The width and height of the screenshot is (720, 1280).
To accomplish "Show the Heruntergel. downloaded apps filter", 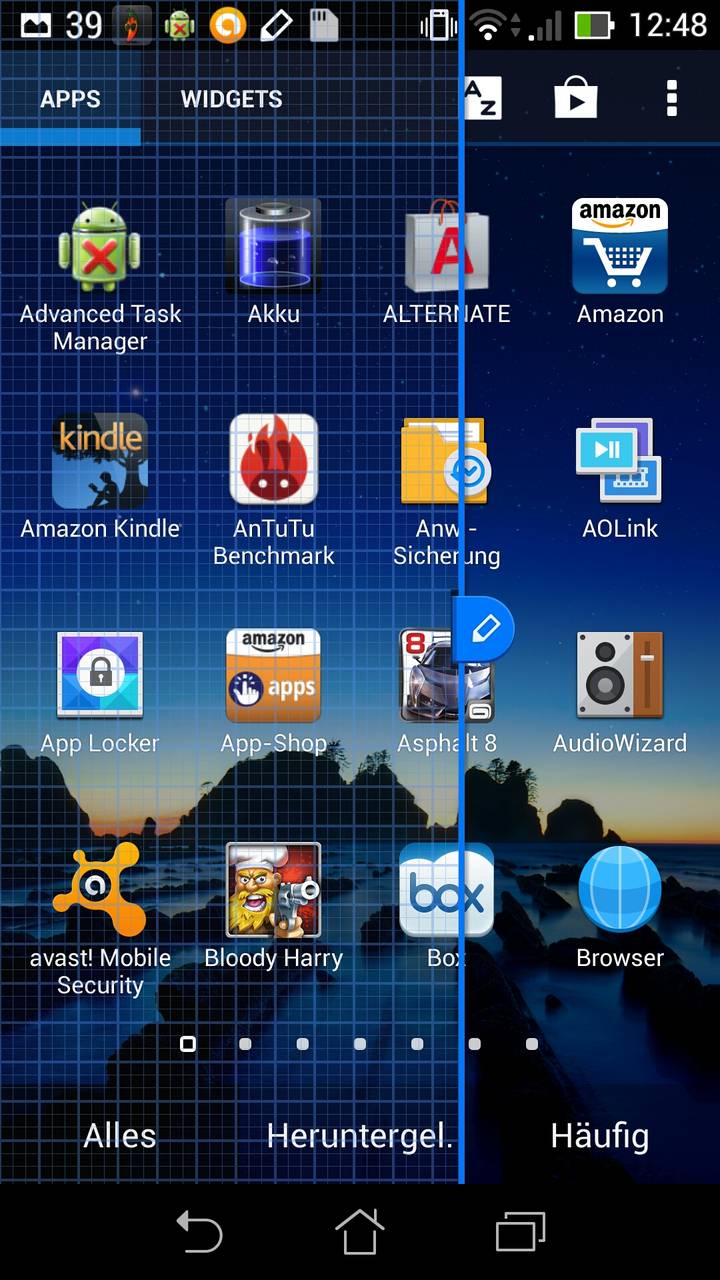I will click(x=360, y=1136).
